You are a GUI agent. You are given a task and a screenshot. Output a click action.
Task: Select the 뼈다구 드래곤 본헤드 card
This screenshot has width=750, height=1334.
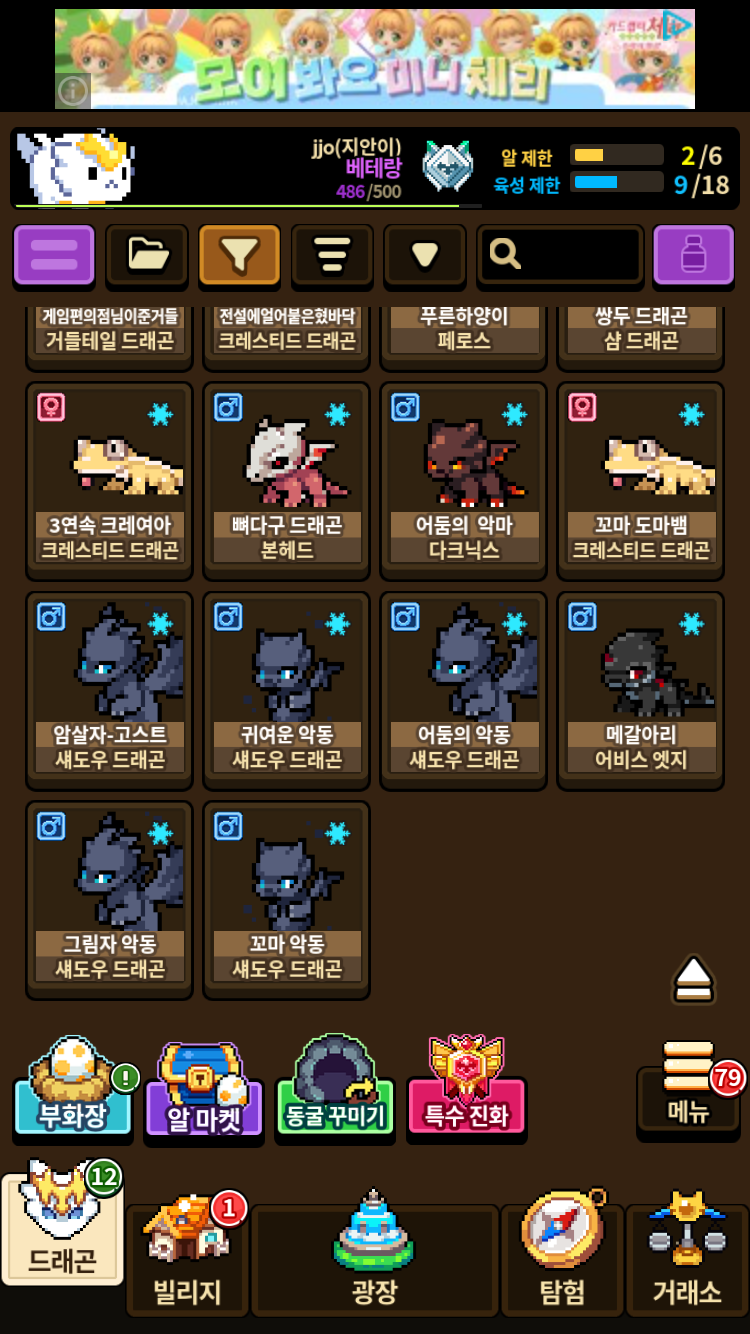pyautogui.click(x=287, y=481)
